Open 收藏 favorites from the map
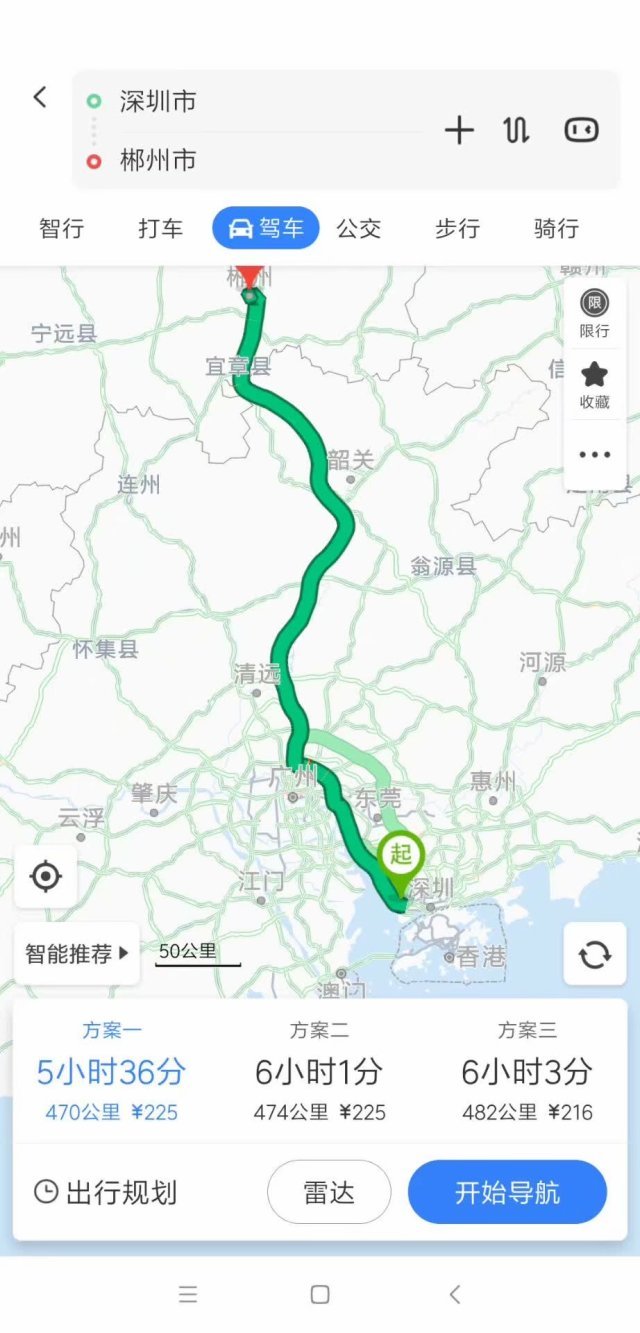 click(594, 385)
